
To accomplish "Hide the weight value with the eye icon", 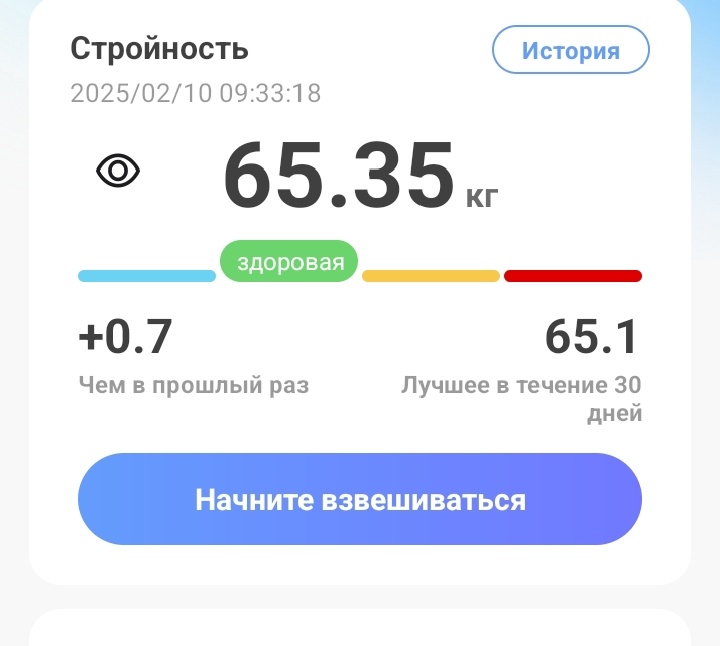I will coord(118,171).
